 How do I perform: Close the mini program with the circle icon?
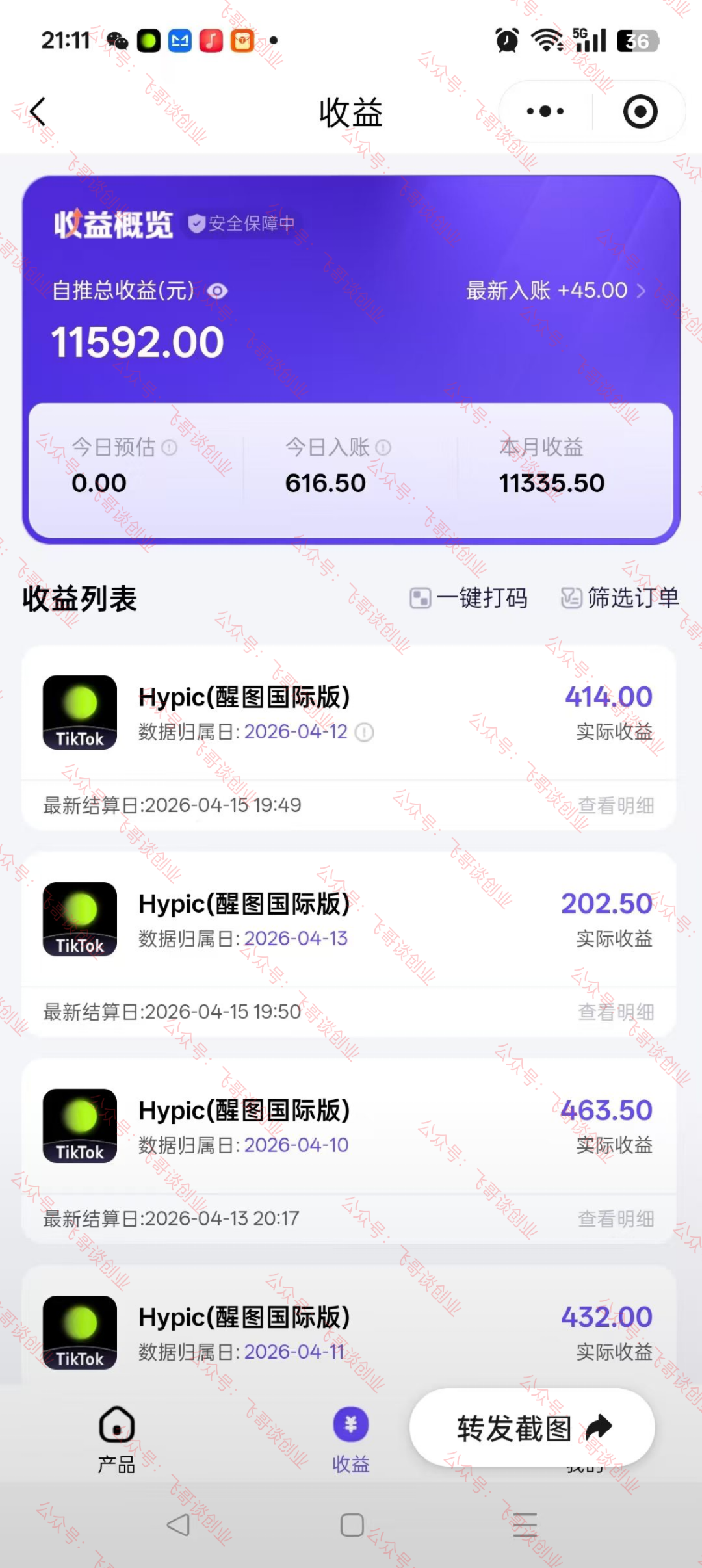click(640, 111)
